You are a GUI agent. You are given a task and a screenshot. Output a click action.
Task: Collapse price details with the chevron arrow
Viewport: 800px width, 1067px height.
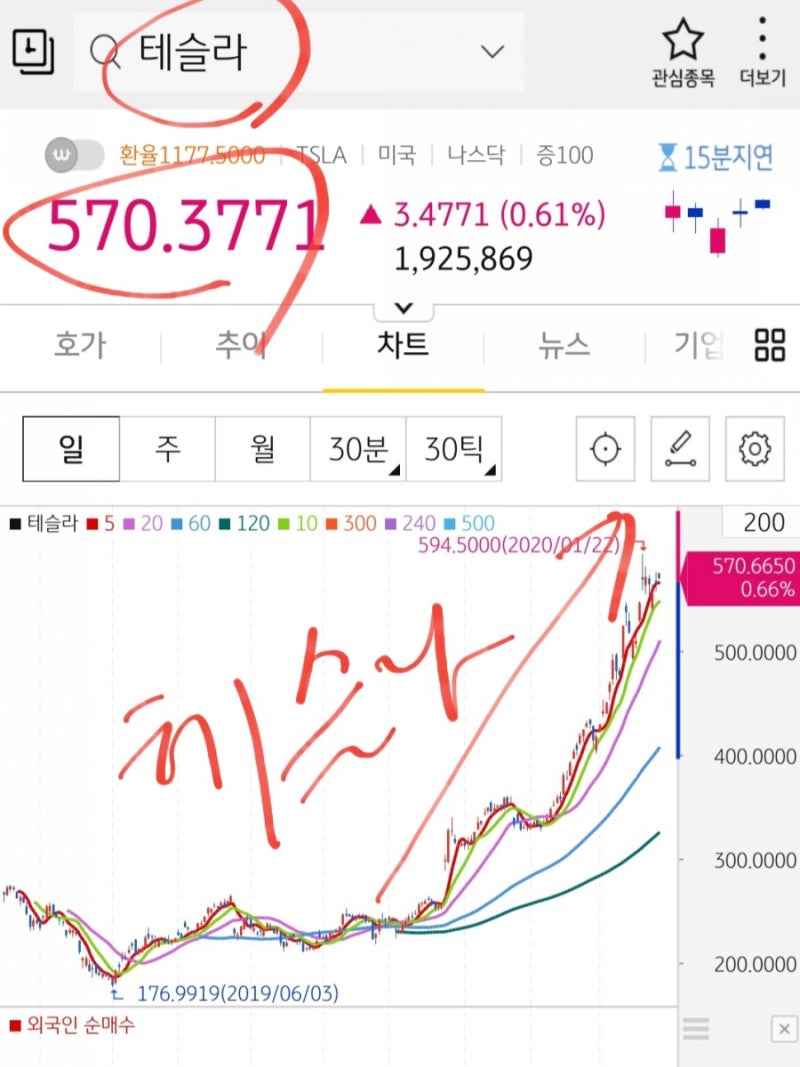point(402,306)
